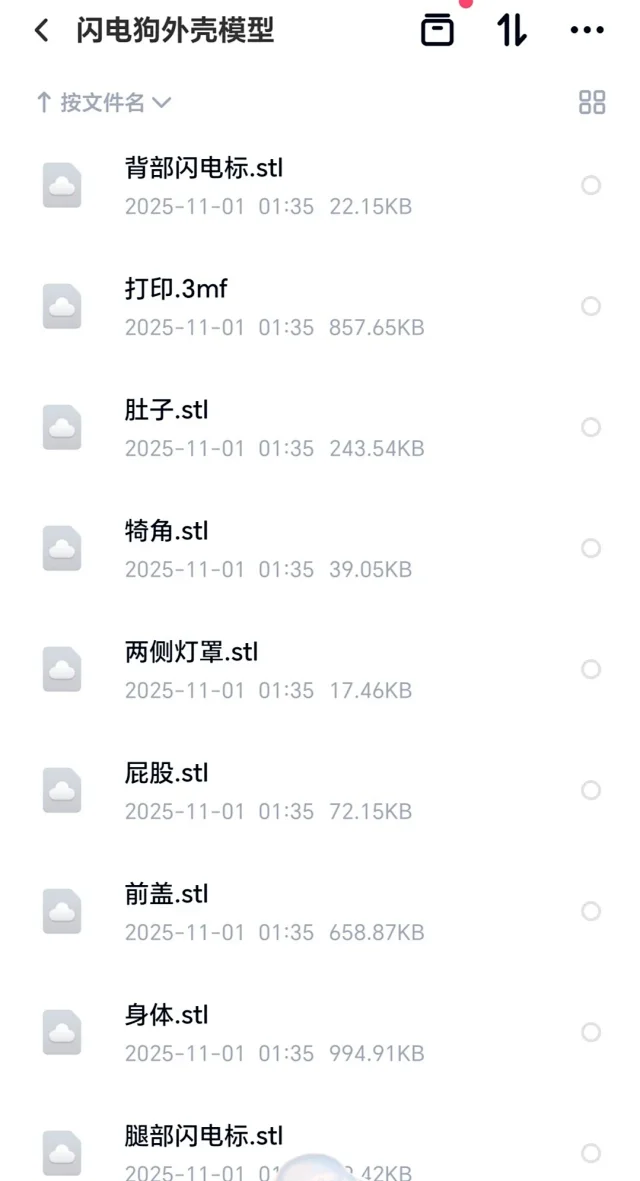Open file 身体.stl
Screen dimensions: 640x1181
167,1015
